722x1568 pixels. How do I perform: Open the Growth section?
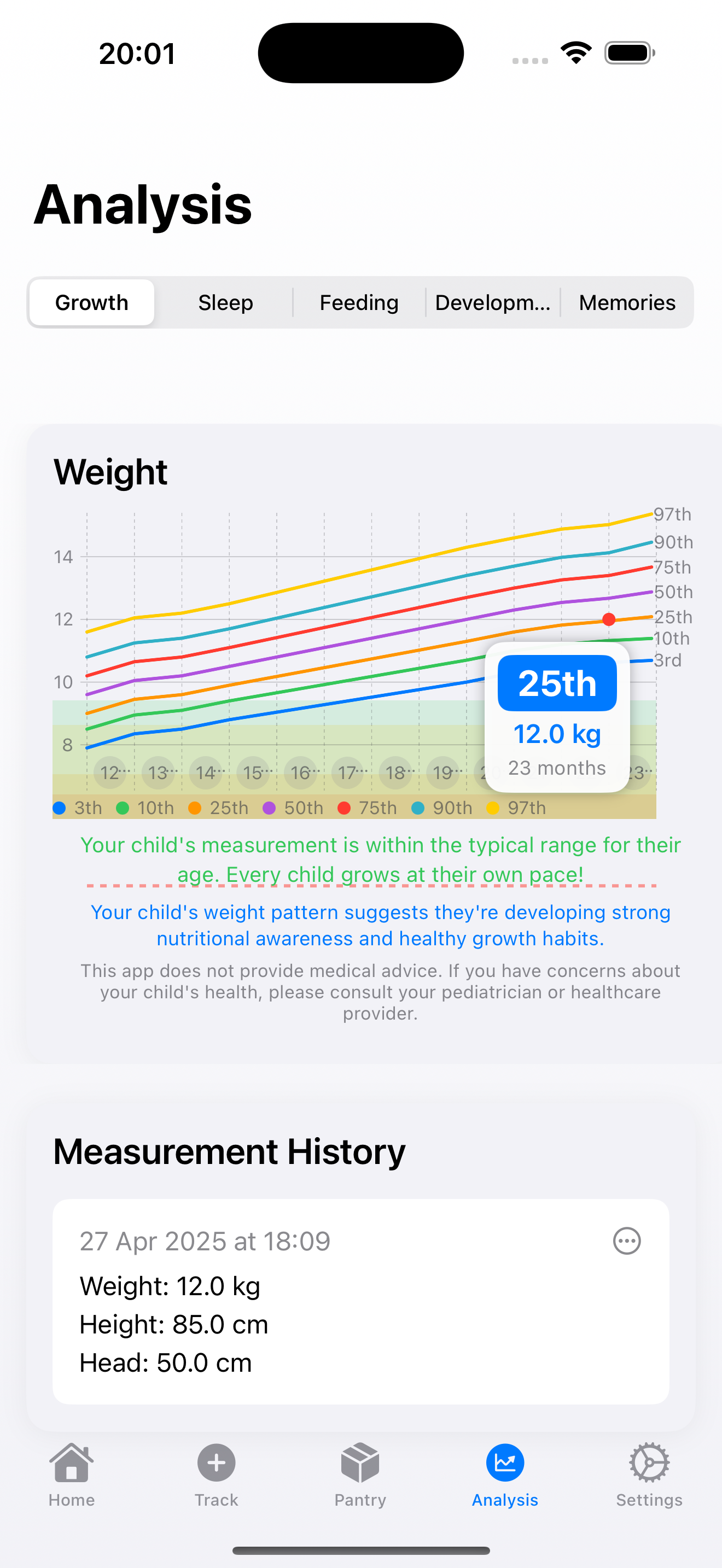91,302
